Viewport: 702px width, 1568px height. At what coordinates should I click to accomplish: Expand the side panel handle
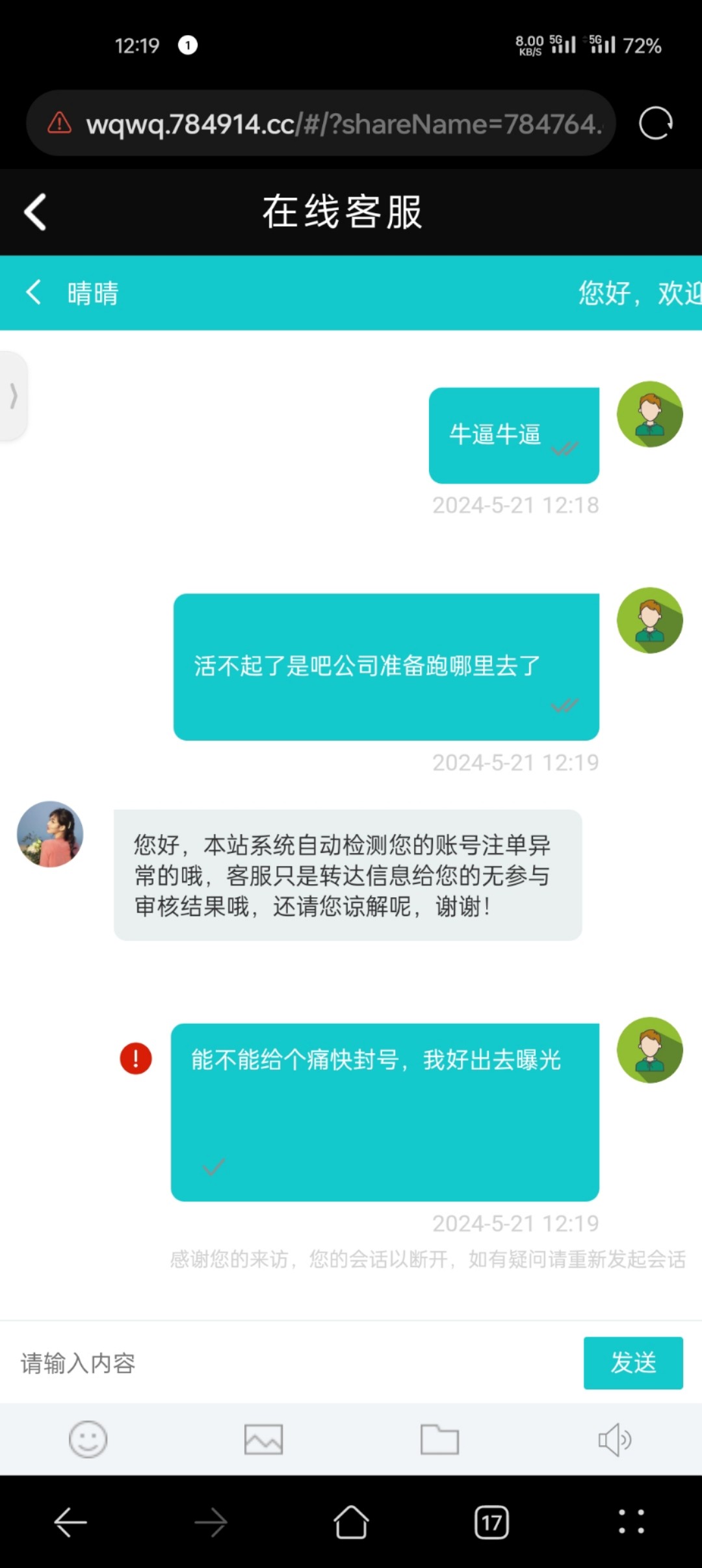click(x=13, y=395)
